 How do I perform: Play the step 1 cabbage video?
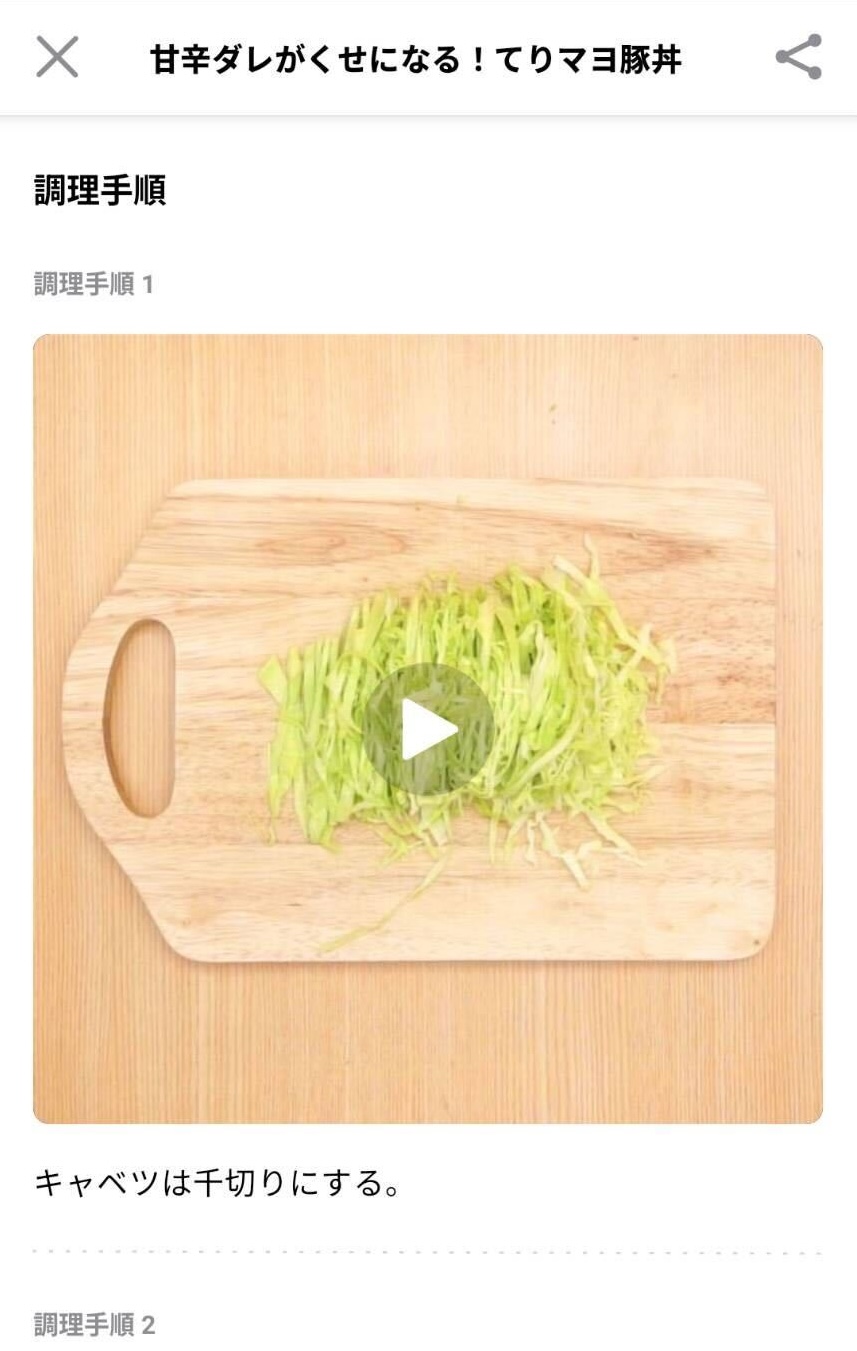click(428, 729)
